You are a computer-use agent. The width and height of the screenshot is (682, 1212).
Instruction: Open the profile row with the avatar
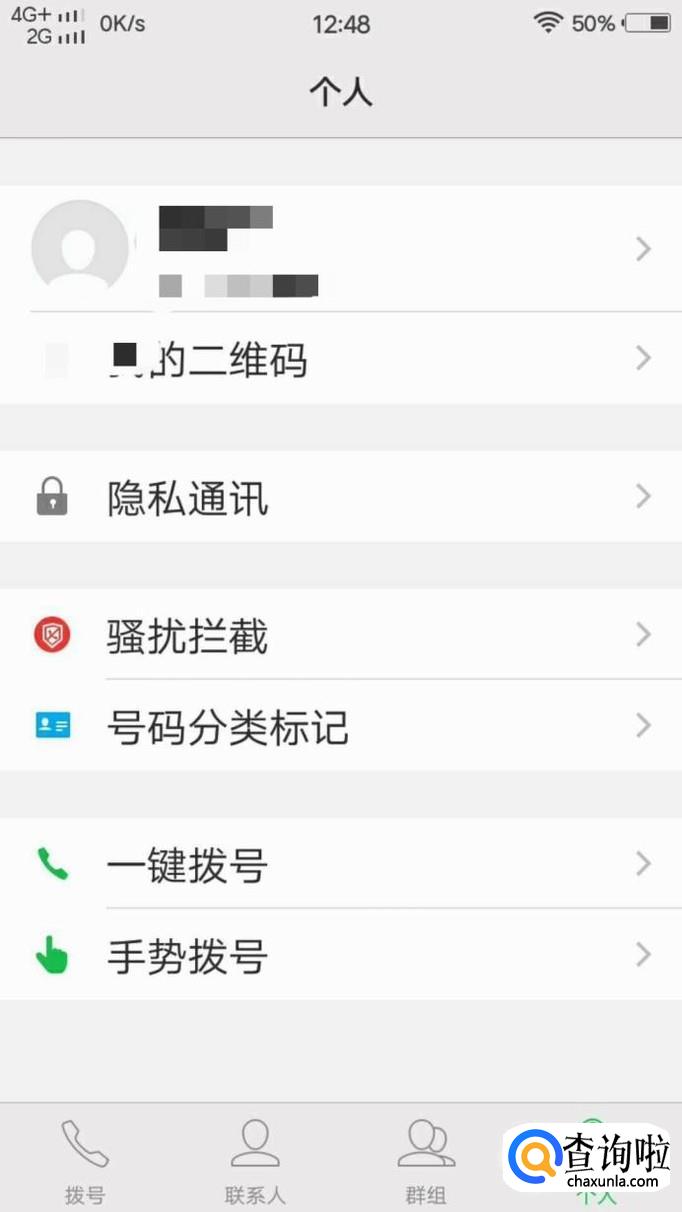pyautogui.click(x=340, y=248)
